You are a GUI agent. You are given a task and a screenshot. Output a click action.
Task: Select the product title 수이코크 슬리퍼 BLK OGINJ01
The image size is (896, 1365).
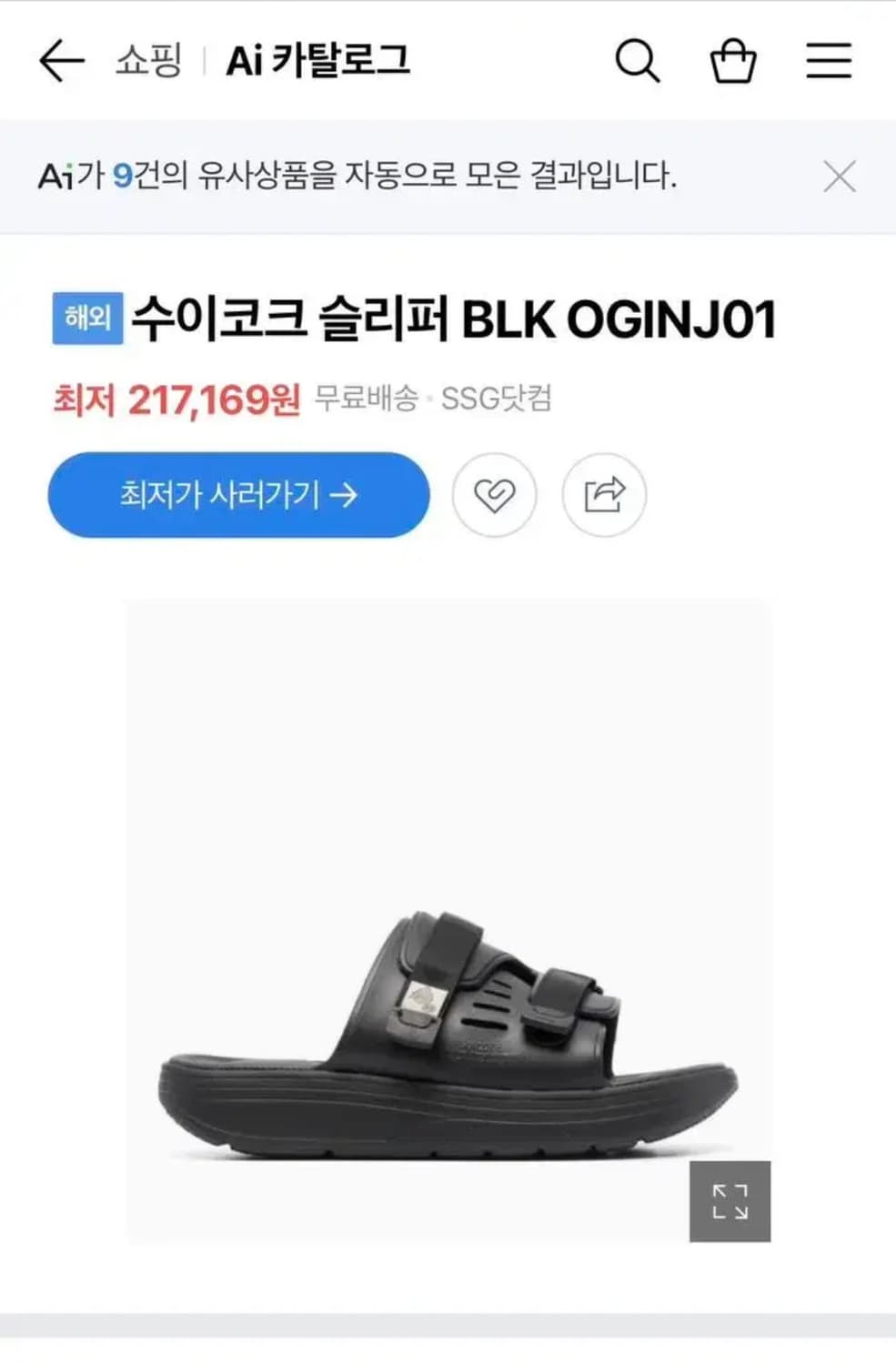coord(455,318)
